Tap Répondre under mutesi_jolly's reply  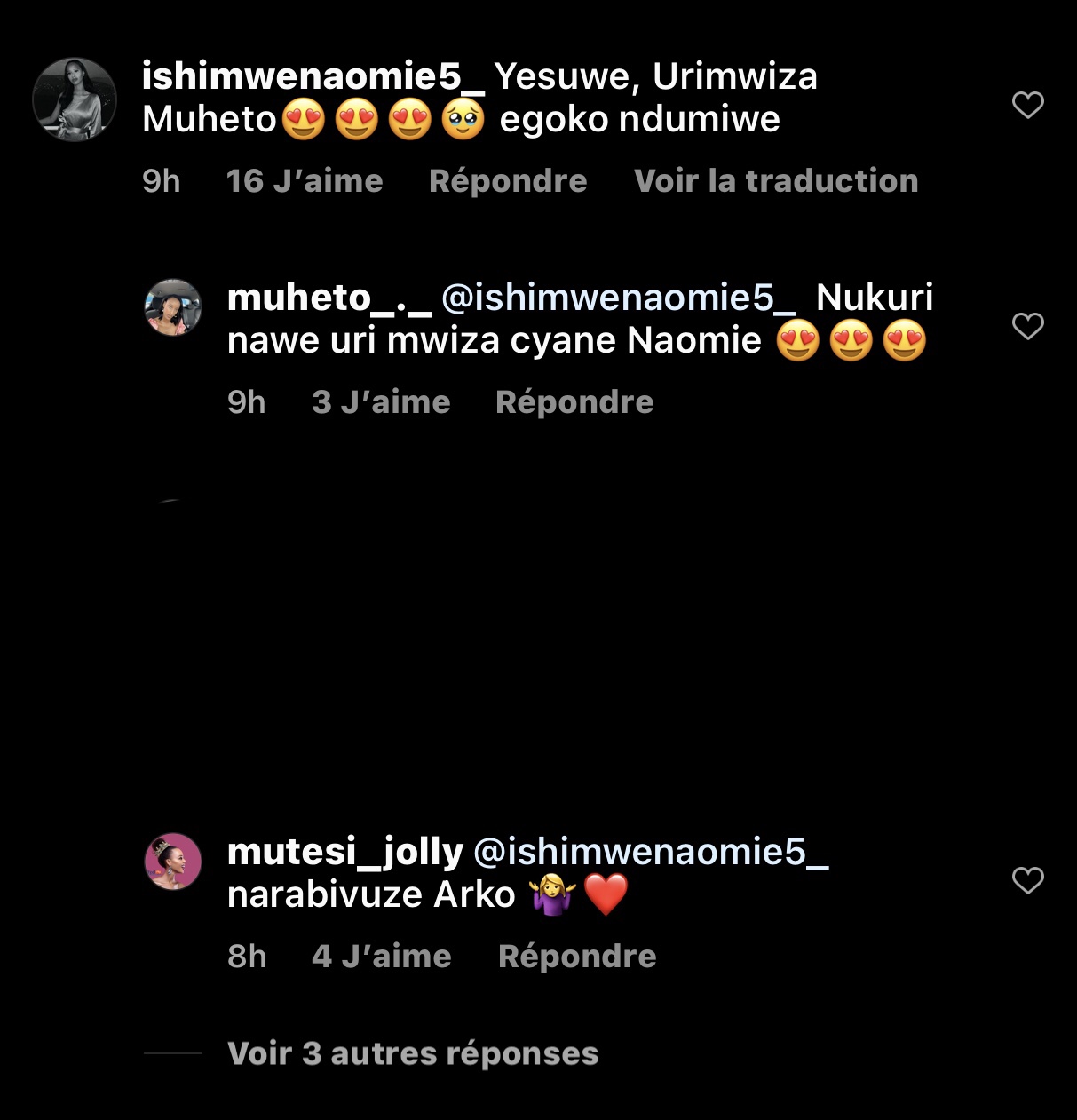click(577, 957)
